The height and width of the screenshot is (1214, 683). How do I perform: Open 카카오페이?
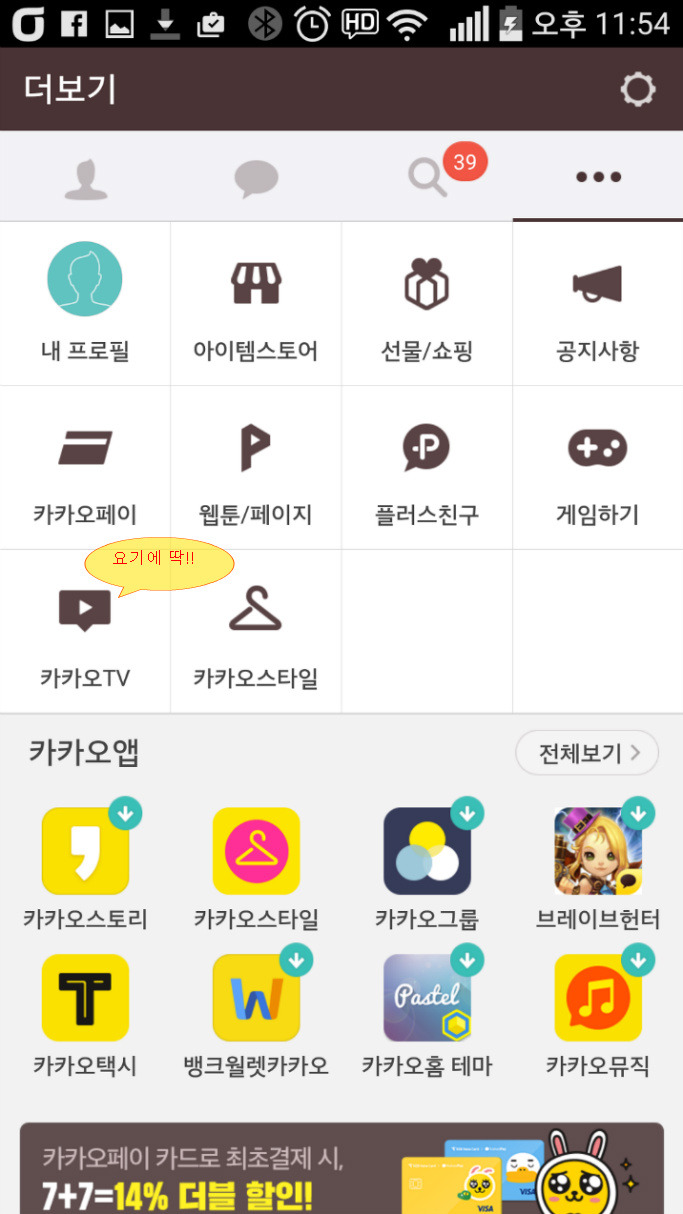[85, 468]
